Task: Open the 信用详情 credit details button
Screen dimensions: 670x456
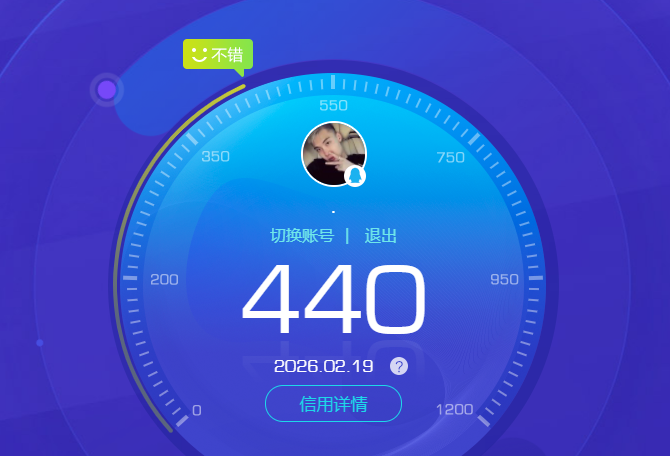Action: pyautogui.click(x=333, y=404)
